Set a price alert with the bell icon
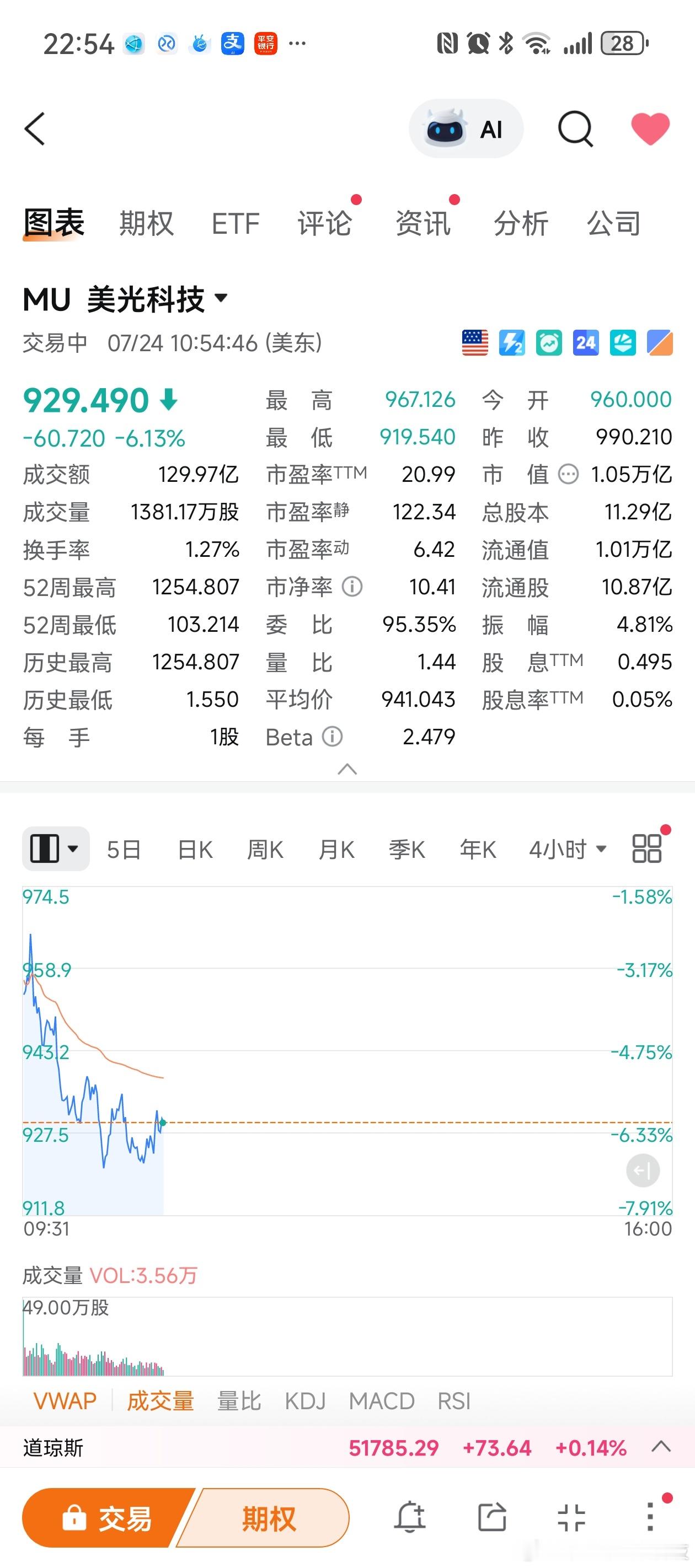The image size is (695, 1568). (410, 1517)
